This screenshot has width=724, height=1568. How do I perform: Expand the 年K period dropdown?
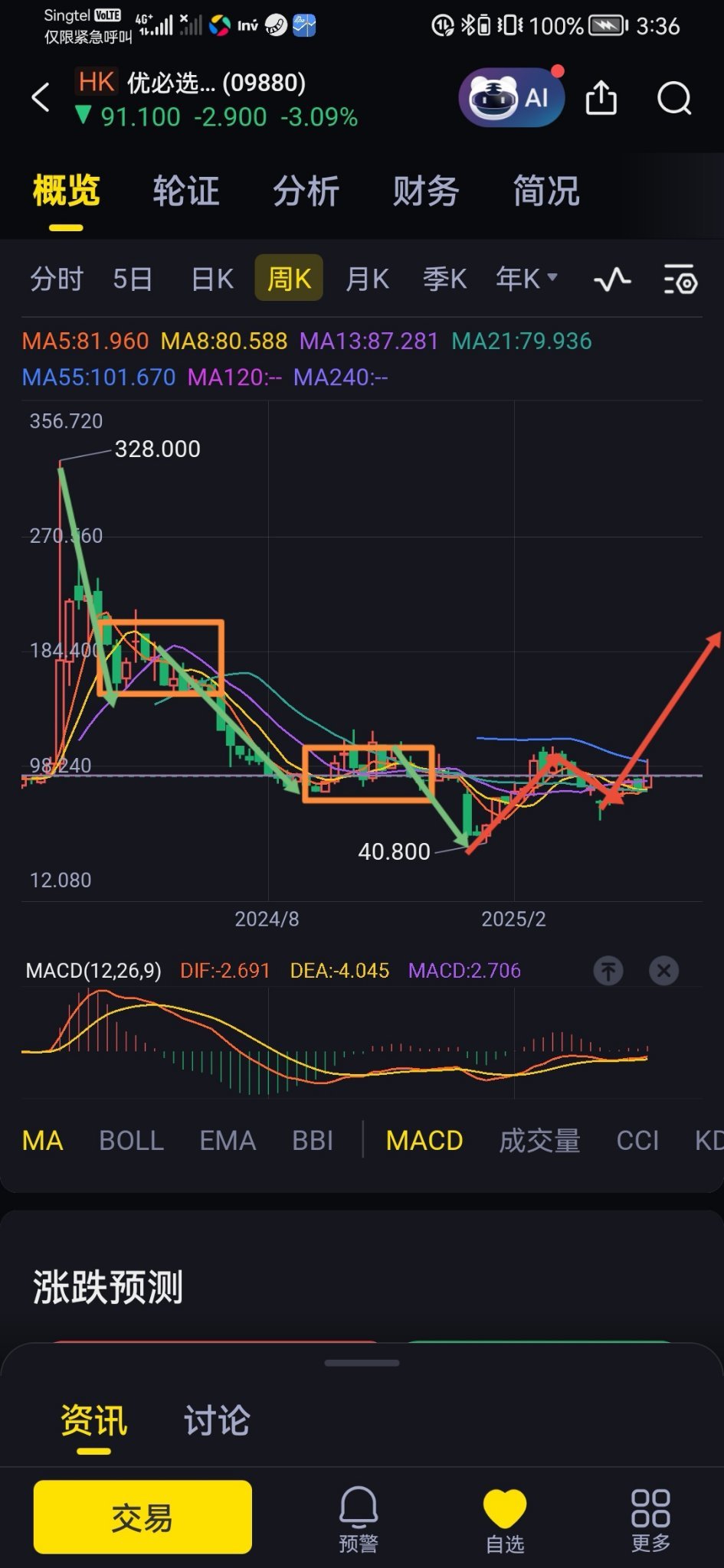pyautogui.click(x=526, y=279)
